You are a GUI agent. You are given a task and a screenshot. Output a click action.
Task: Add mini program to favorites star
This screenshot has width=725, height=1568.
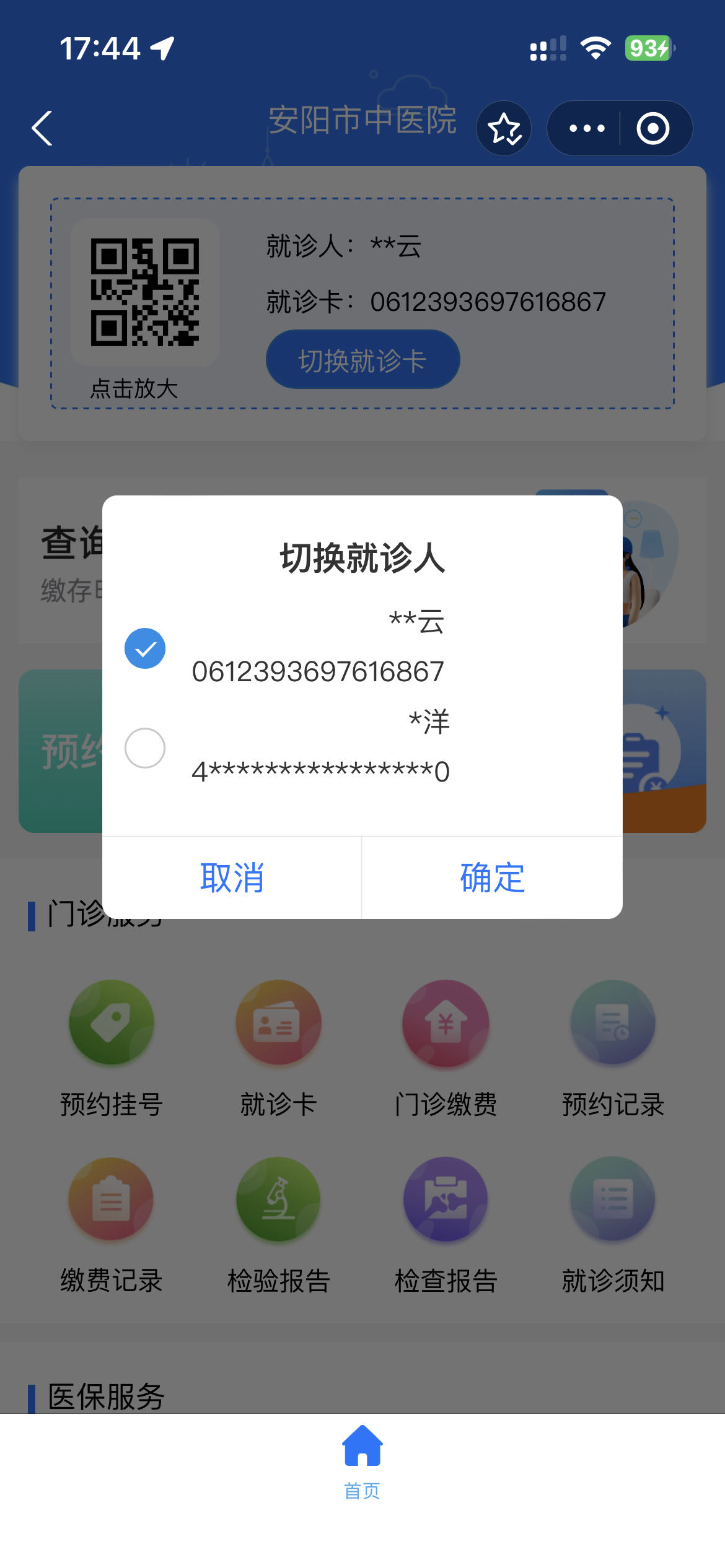coord(504,128)
